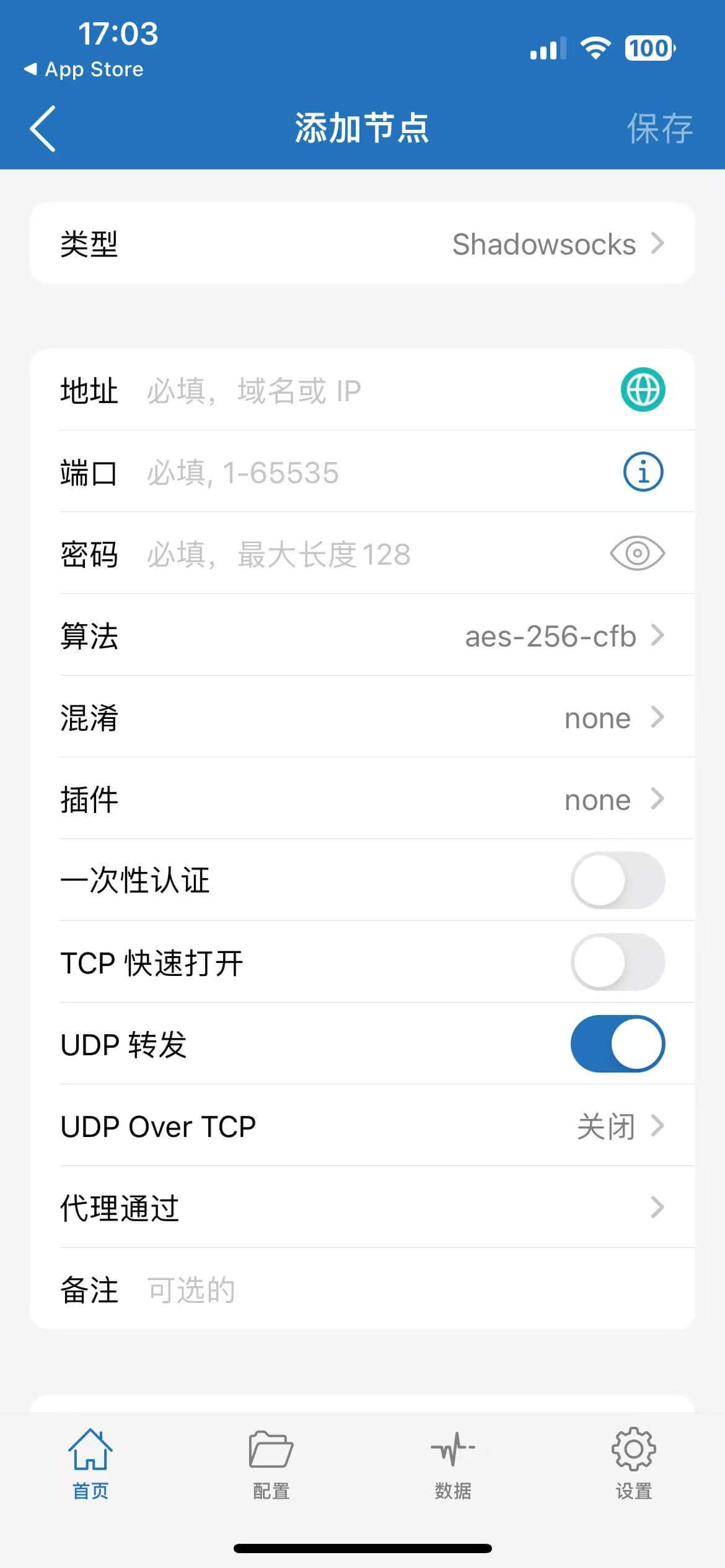The height and width of the screenshot is (1568, 725).
Task: Turn on TCP 快速打开
Action: pyautogui.click(x=617, y=962)
